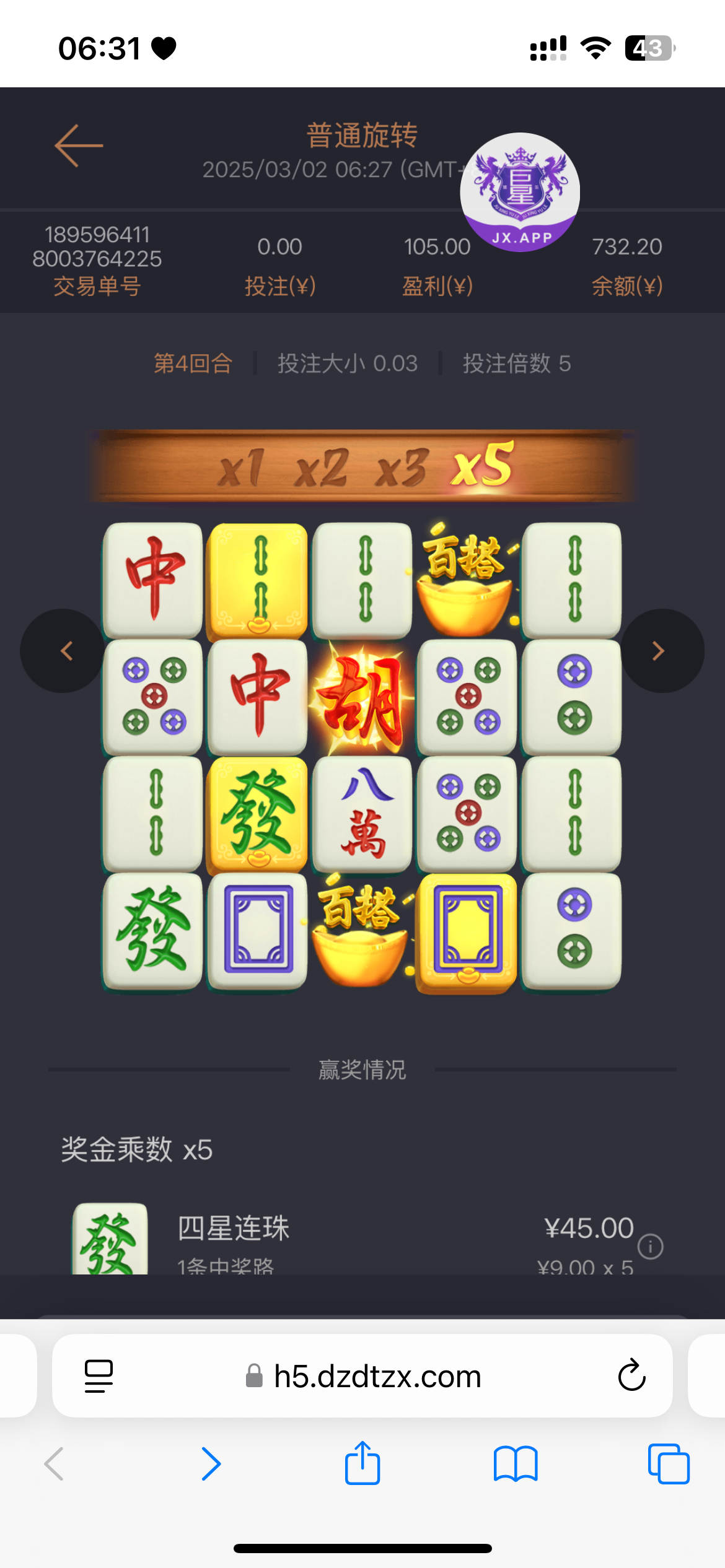Go forward in Safari history

tap(211, 1464)
